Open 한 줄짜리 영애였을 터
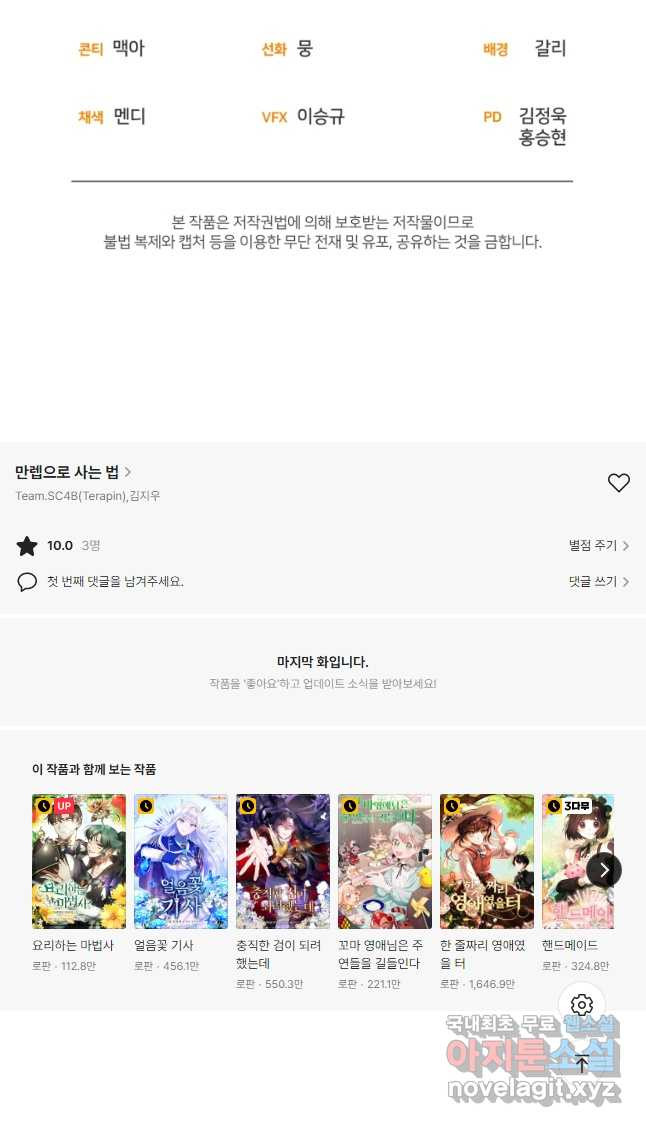This screenshot has height=1127, width=646. [x=487, y=862]
